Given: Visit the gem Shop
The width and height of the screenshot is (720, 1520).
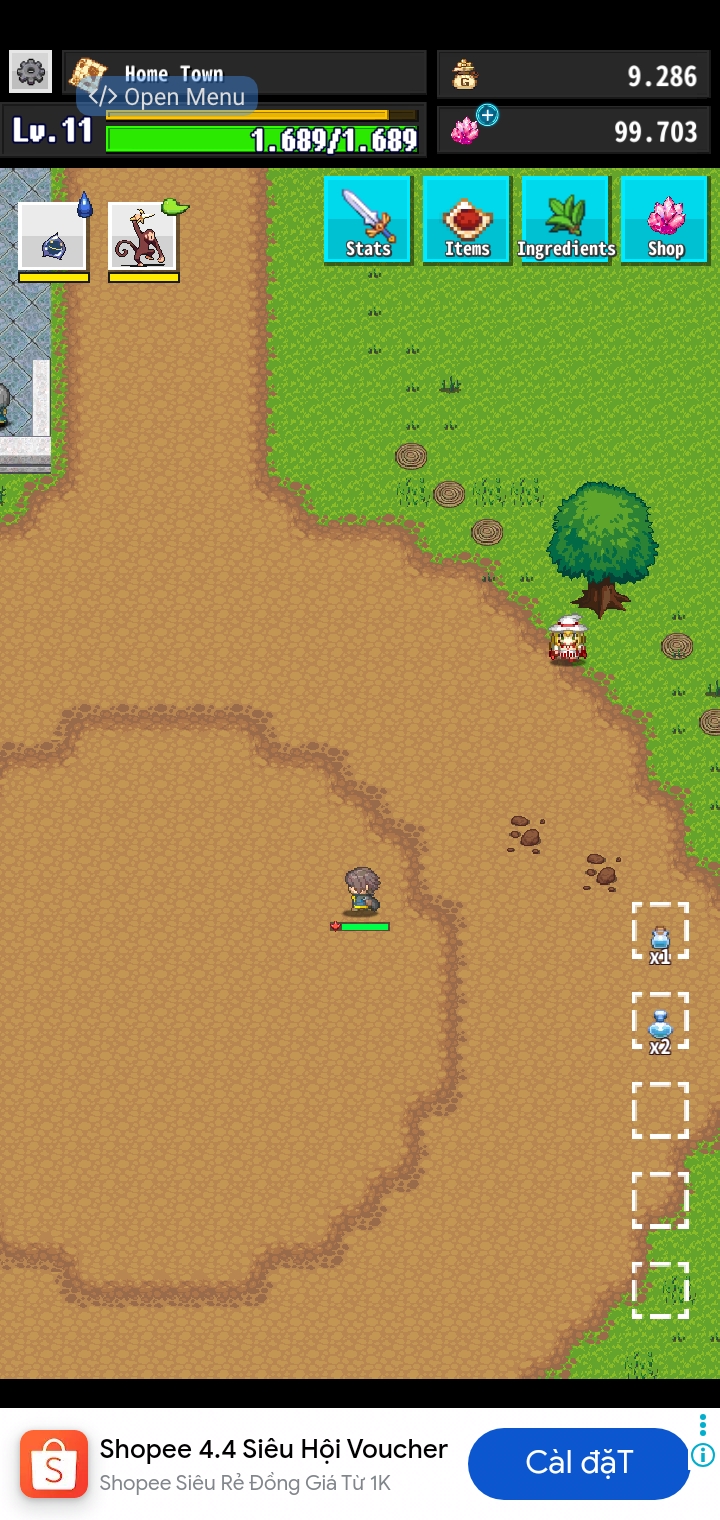Looking at the screenshot, I should (665, 221).
